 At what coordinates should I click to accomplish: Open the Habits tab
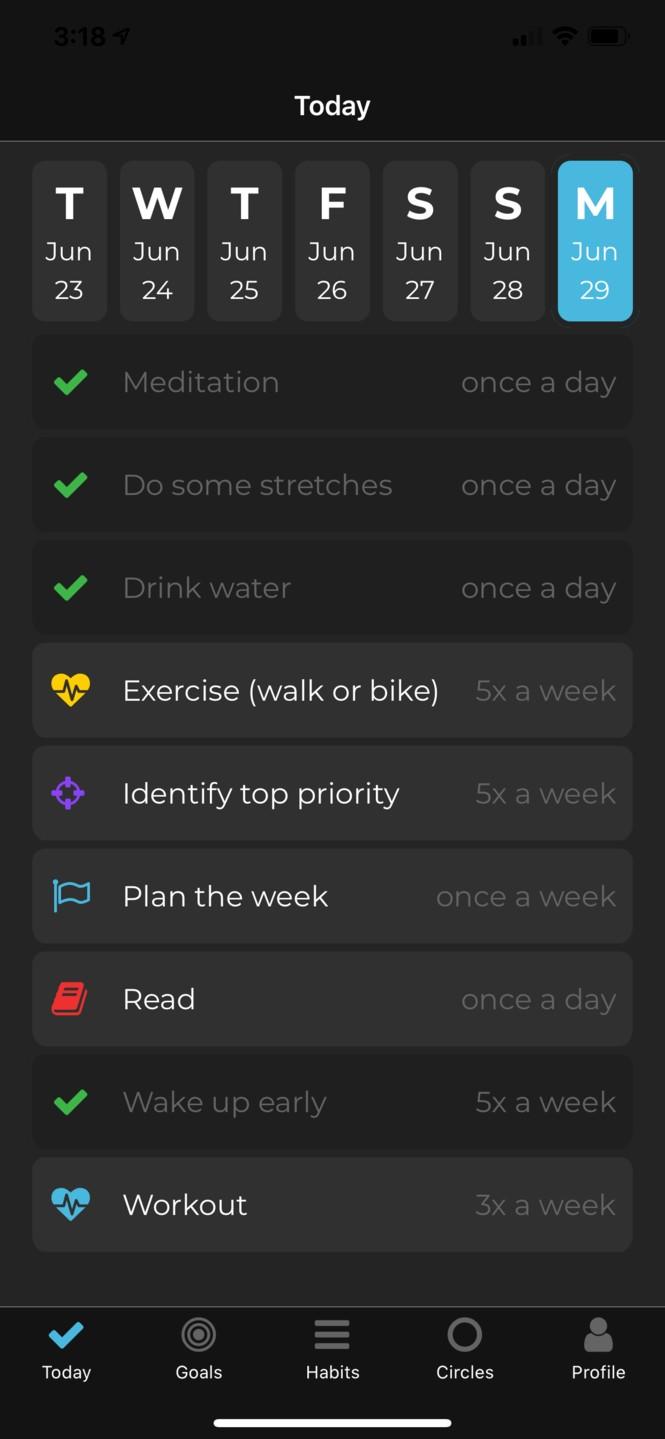[332, 1349]
